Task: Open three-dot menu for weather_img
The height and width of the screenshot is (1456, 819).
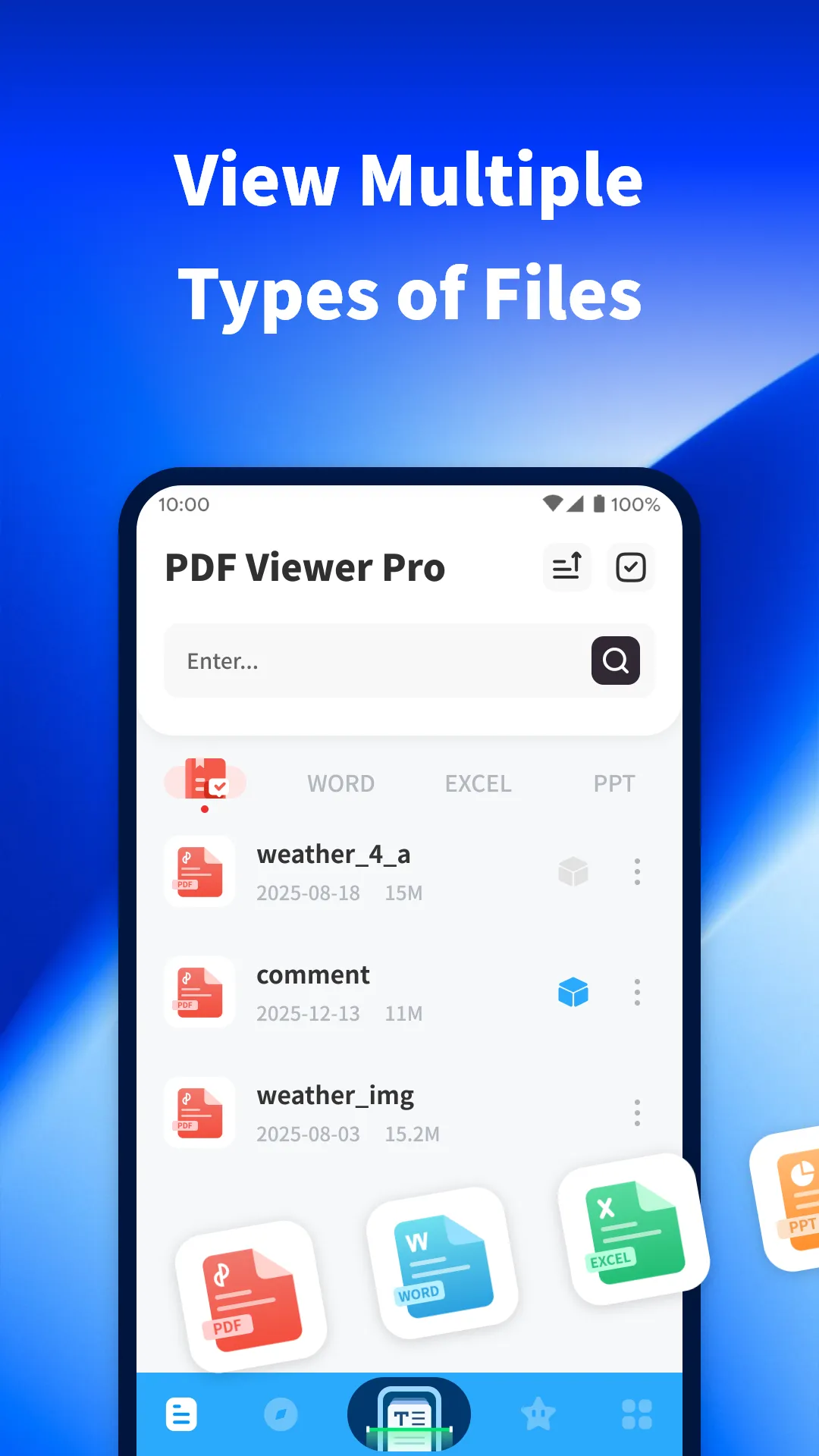Action: pyautogui.click(x=637, y=1112)
